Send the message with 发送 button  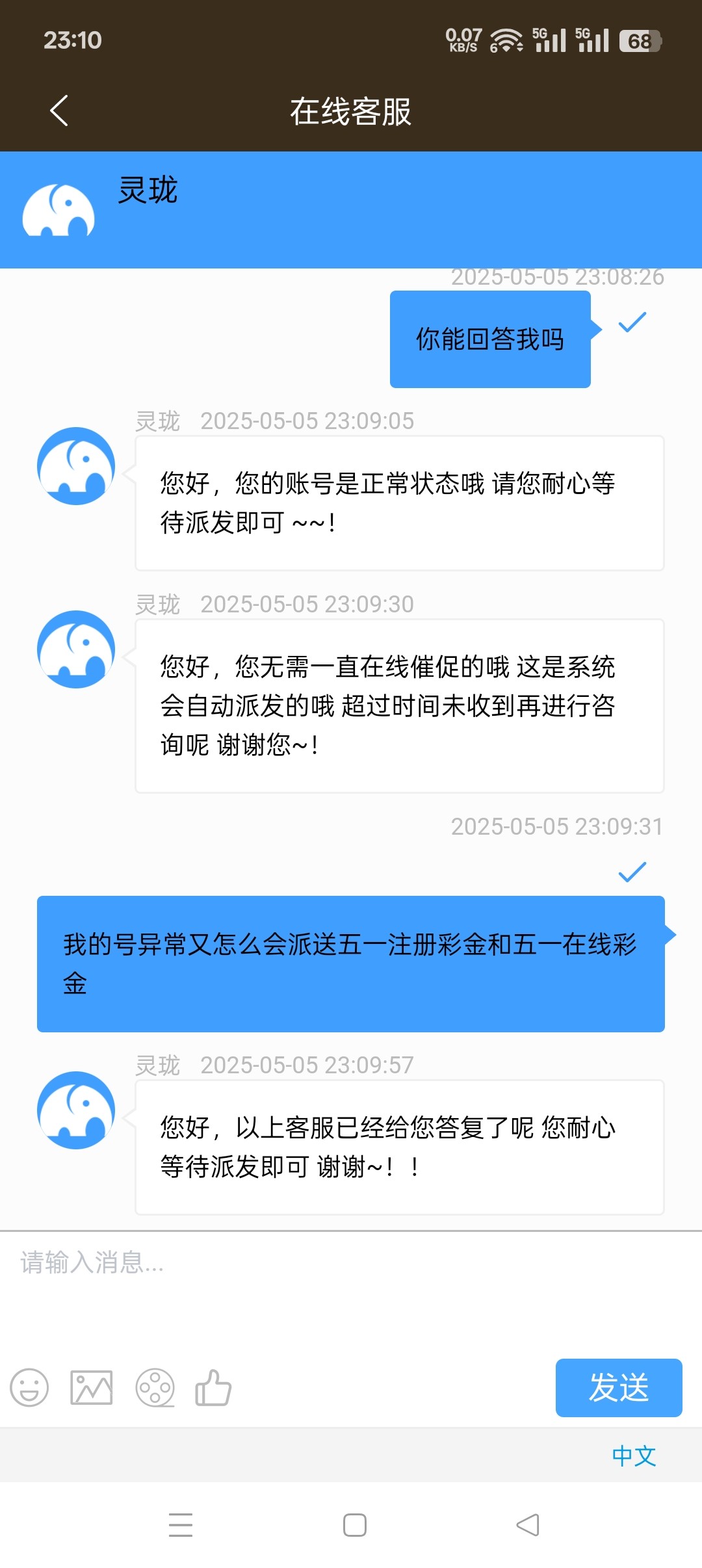click(618, 1388)
